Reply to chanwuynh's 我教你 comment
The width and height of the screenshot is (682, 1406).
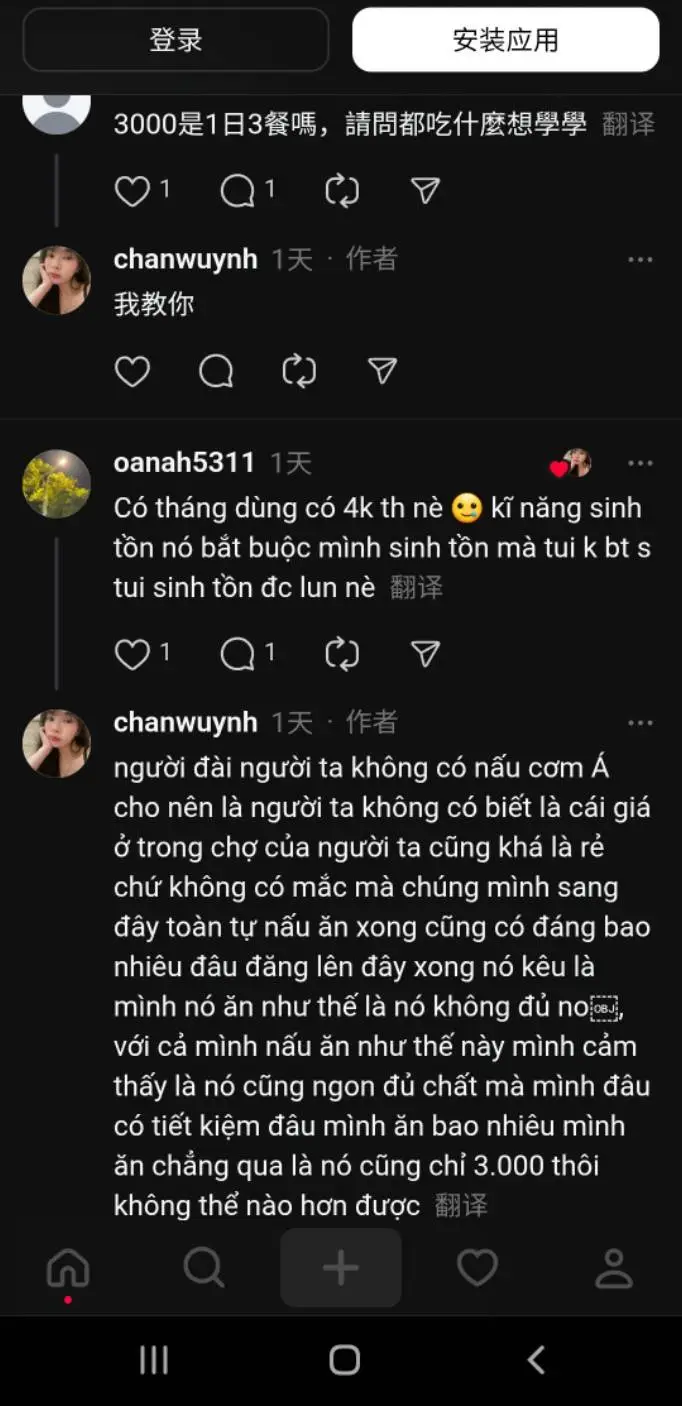216,371
